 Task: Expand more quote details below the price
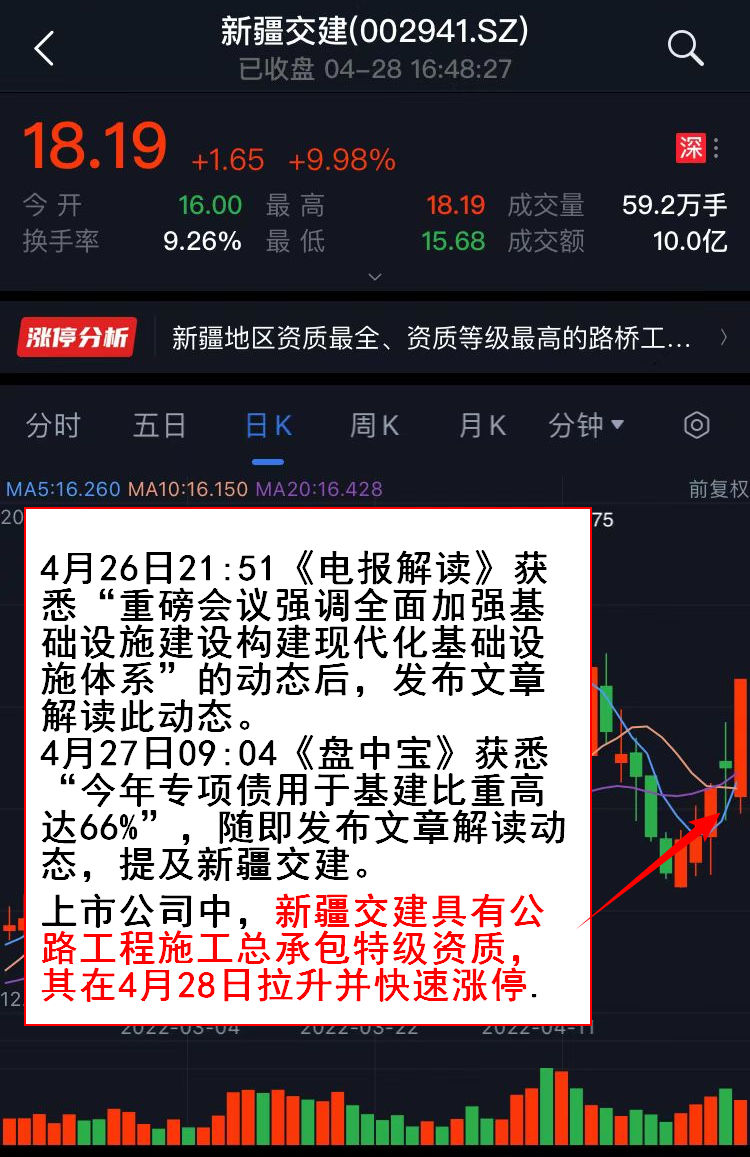tap(375, 276)
